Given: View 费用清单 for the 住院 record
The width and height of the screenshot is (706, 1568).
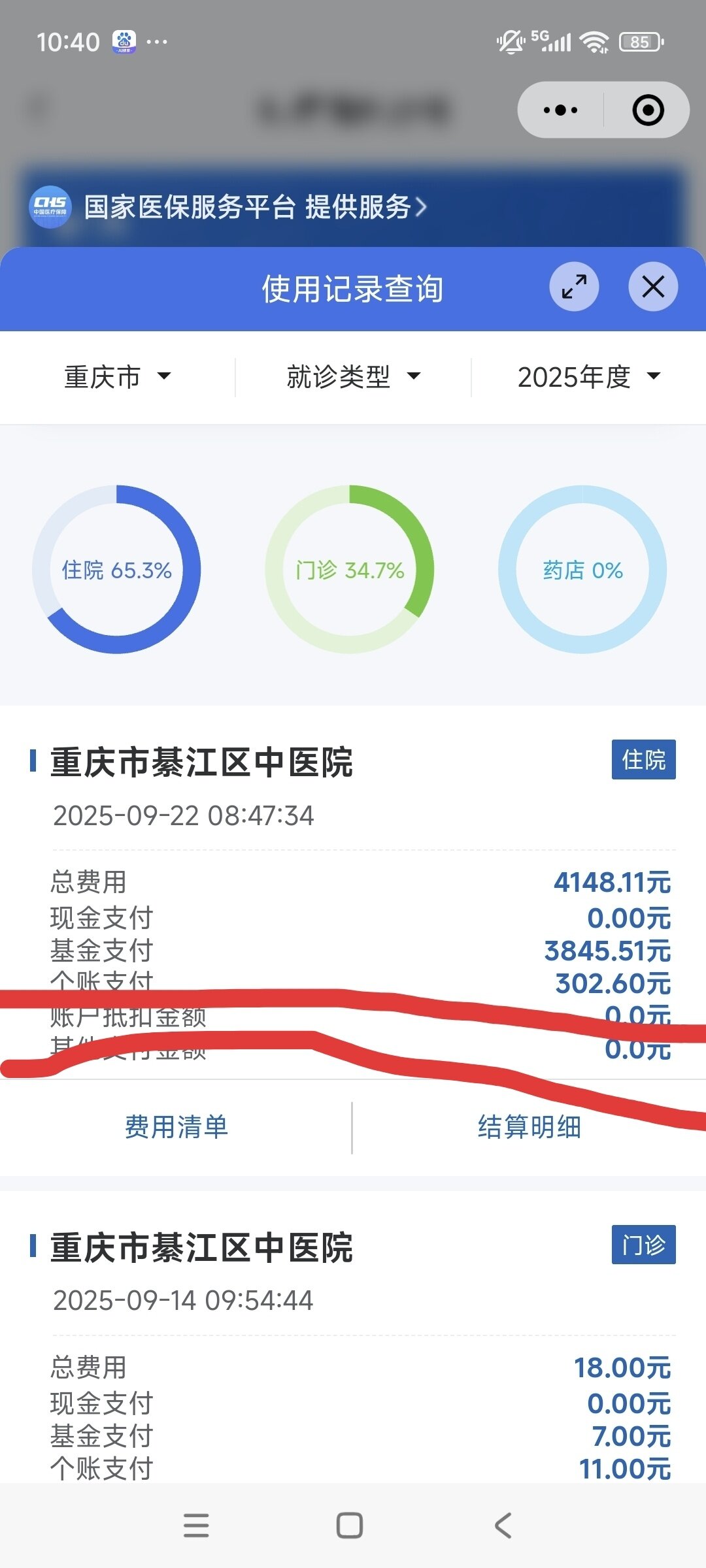Looking at the screenshot, I should pyautogui.click(x=176, y=1128).
